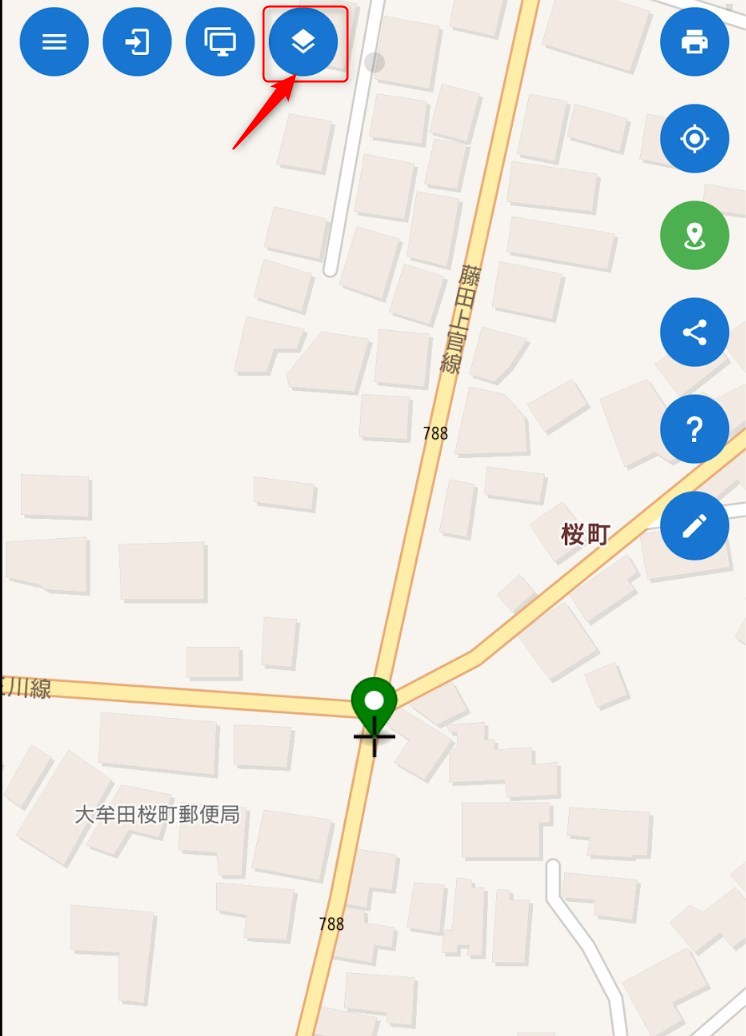Tap the import arrow icon button
This screenshot has width=746, height=1036.
137,42
